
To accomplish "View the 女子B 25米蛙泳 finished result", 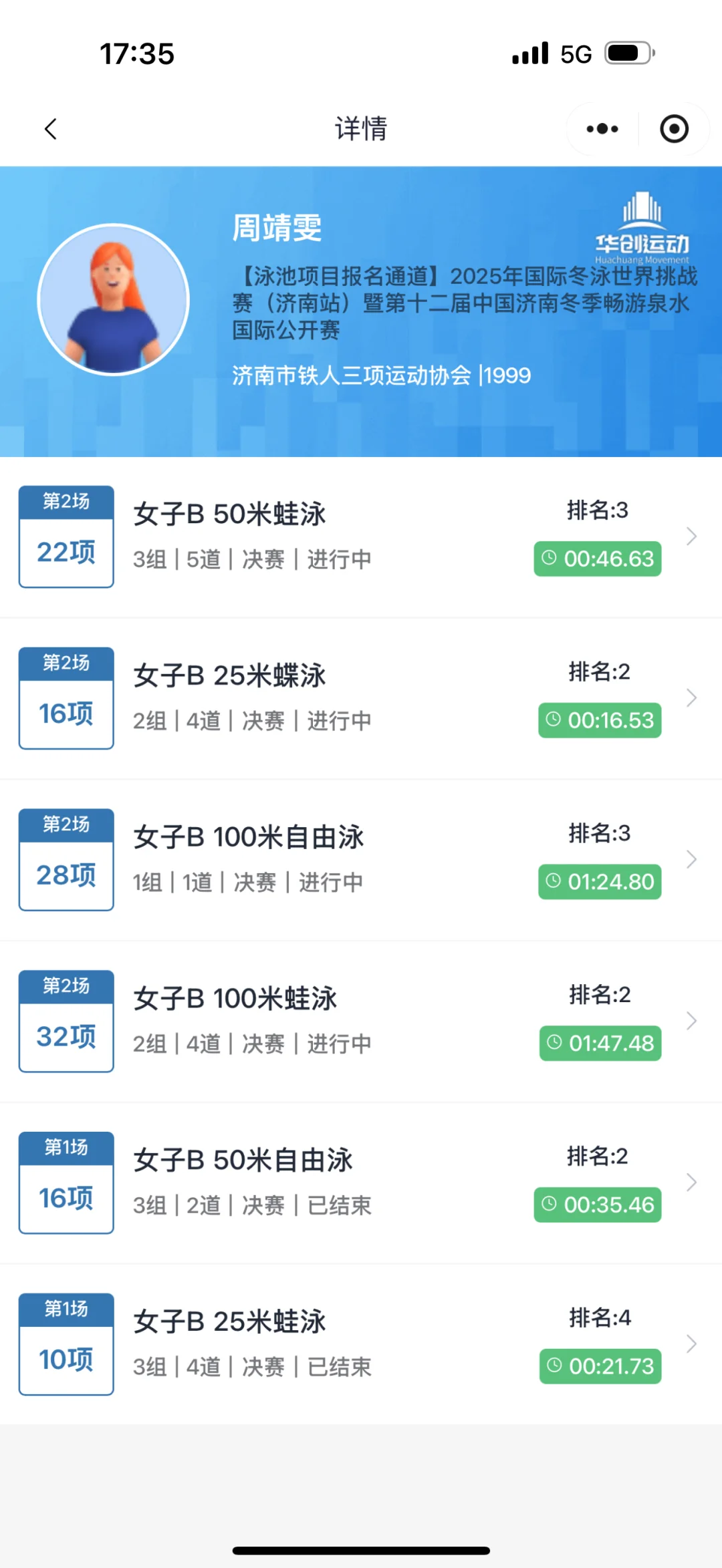I will [361, 1344].
